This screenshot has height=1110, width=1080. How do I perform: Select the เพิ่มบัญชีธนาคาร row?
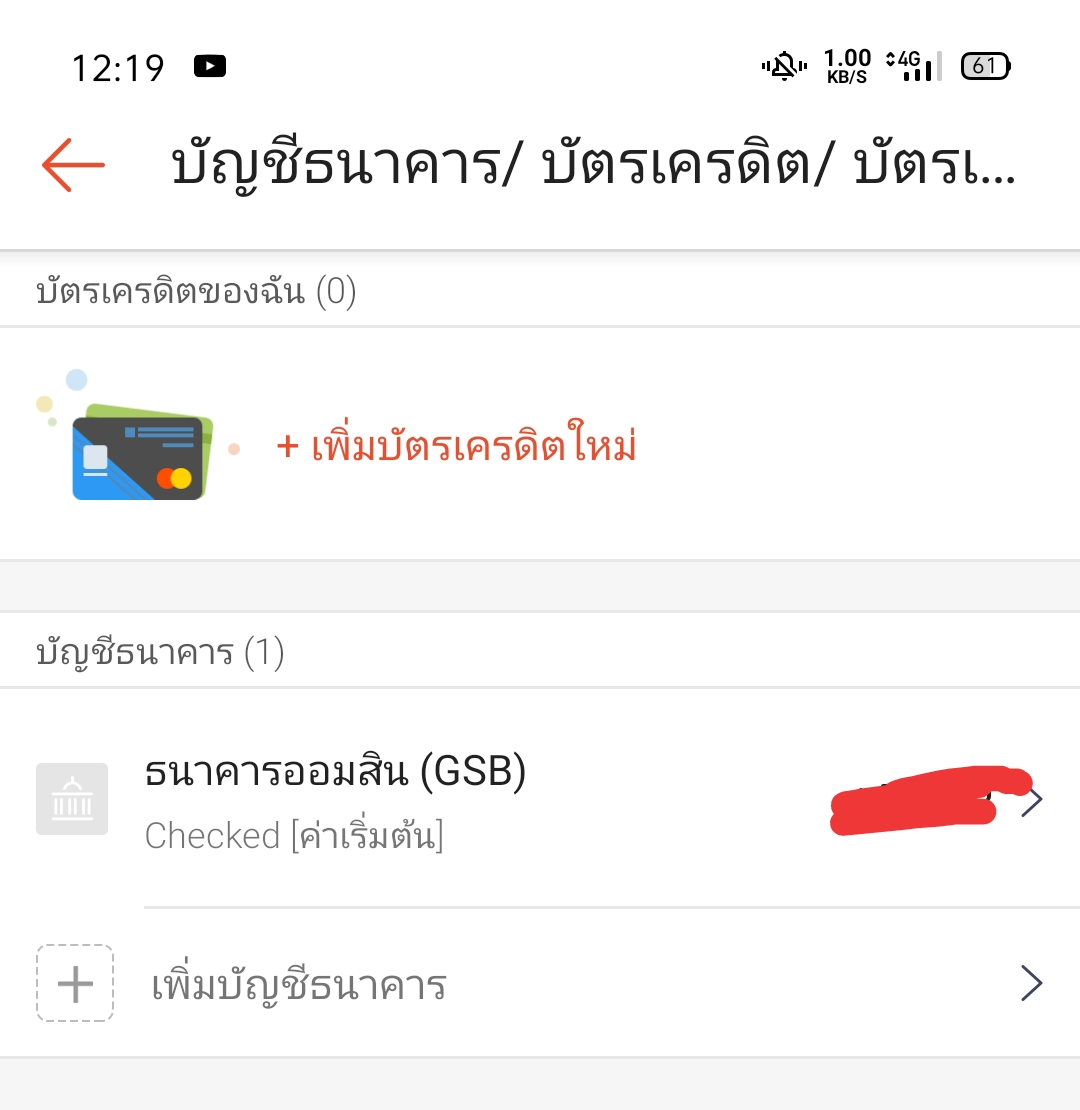540,985
